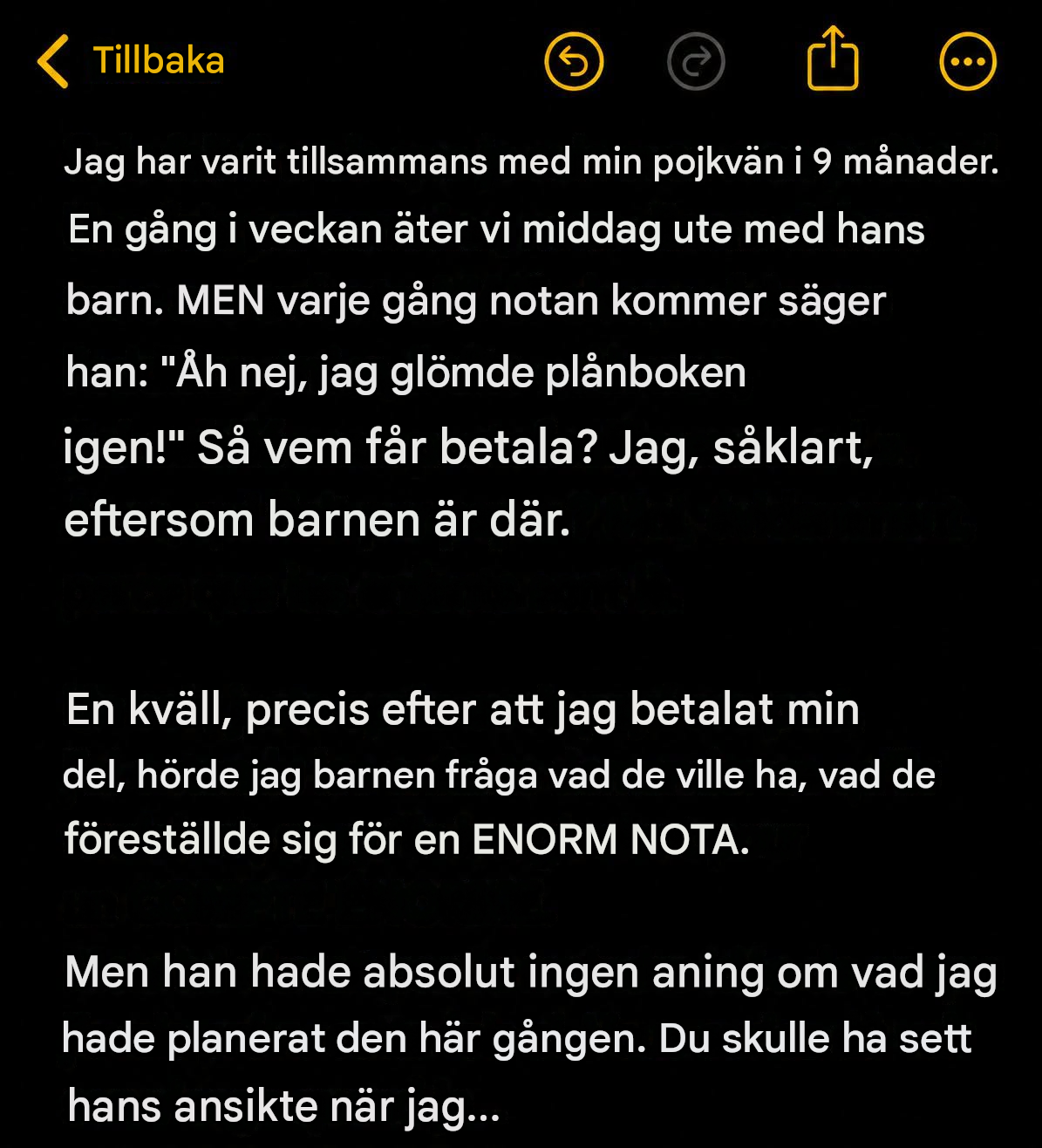Tap the greyed-out redo arrow
Image resolution: width=1042 pixels, height=1148 pixels.
click(696, 61)
